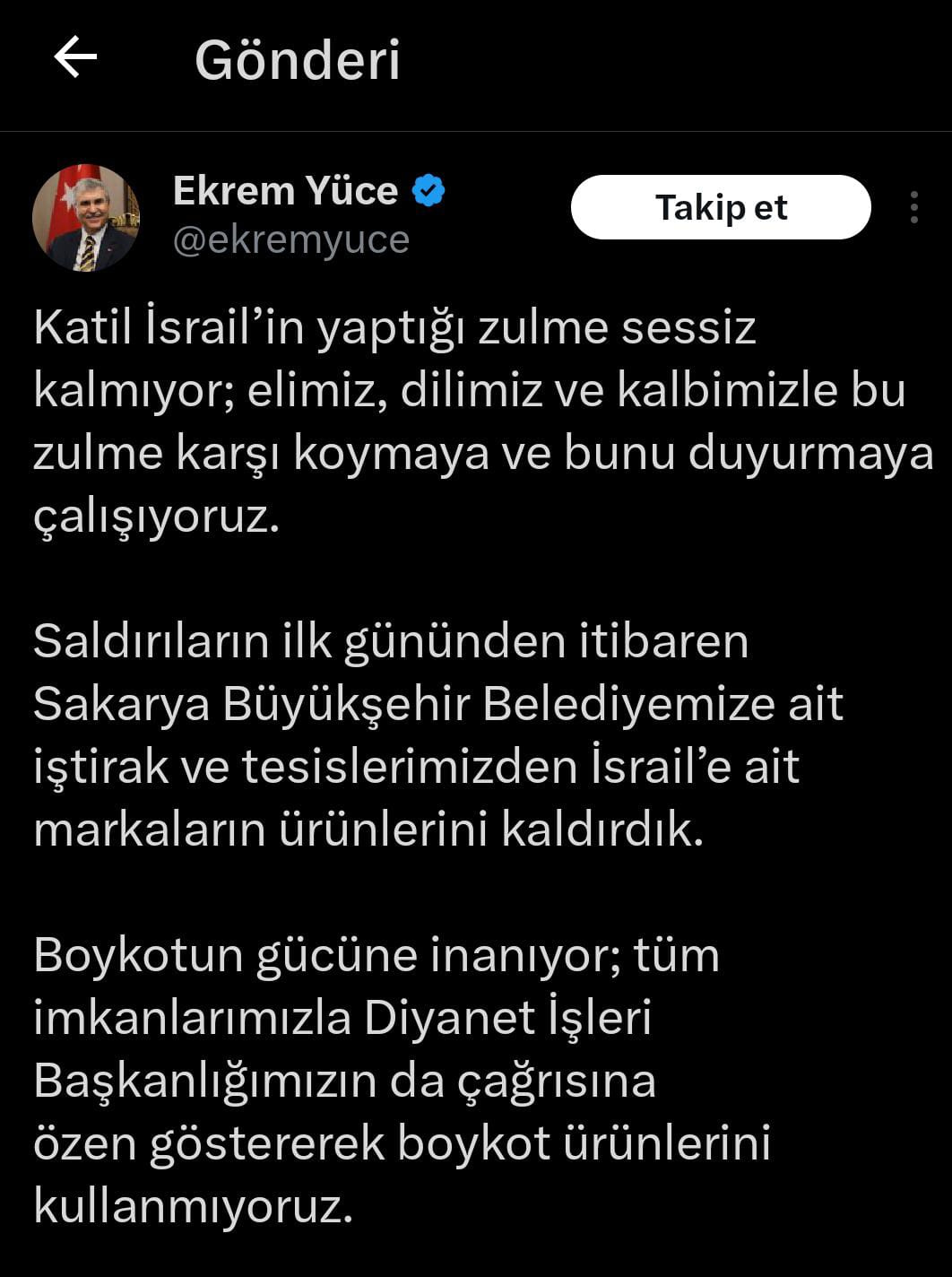Screen dimensions: 952x1277
Task: Open the three-dot post options menu
Action: 914,207
